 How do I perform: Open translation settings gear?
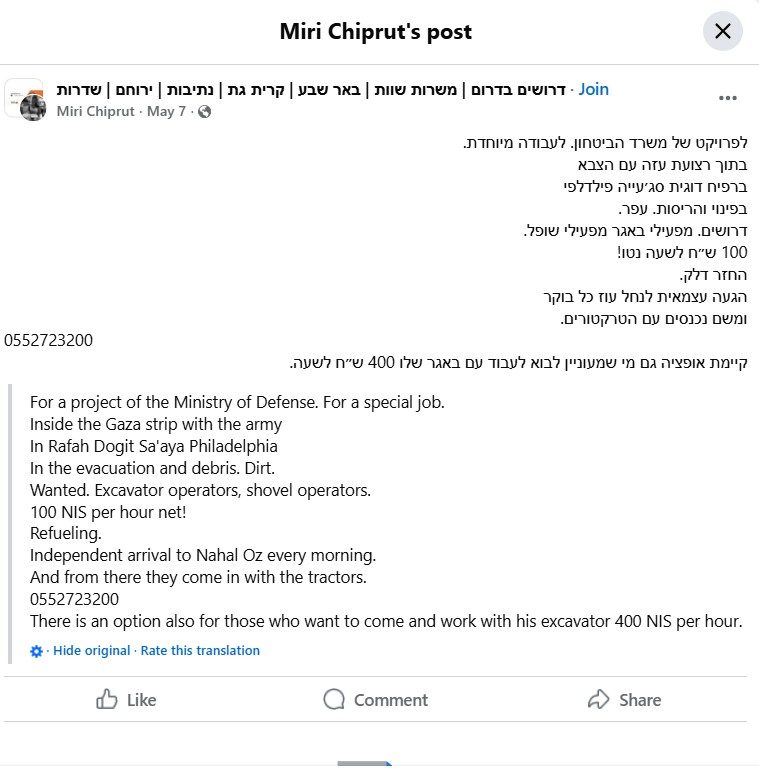37,651
